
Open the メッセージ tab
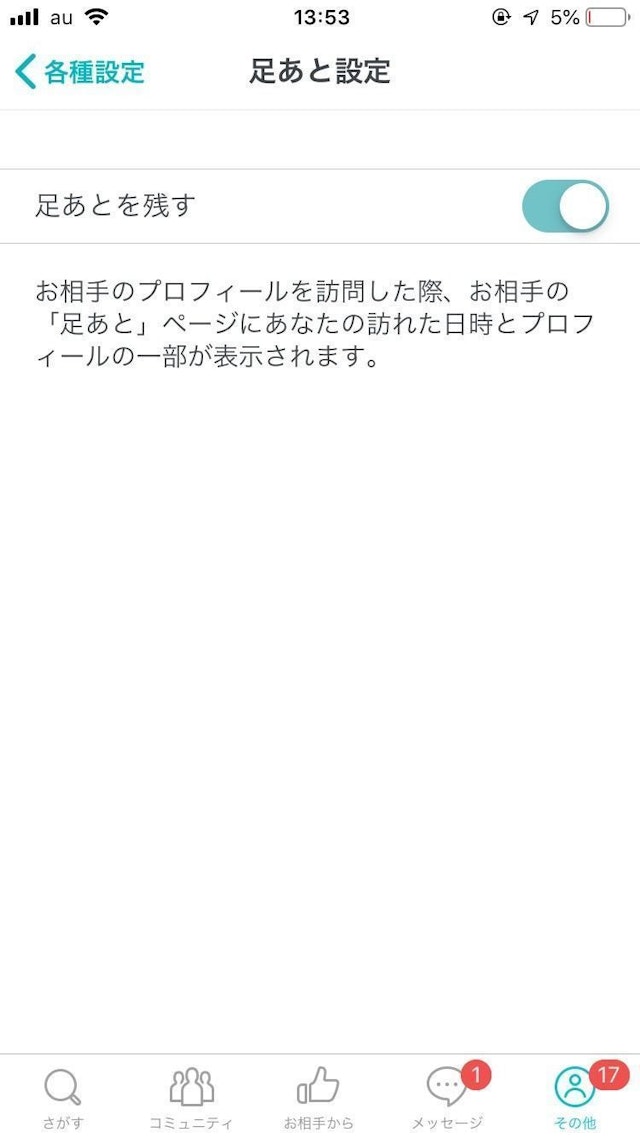tap(447, 1097)
